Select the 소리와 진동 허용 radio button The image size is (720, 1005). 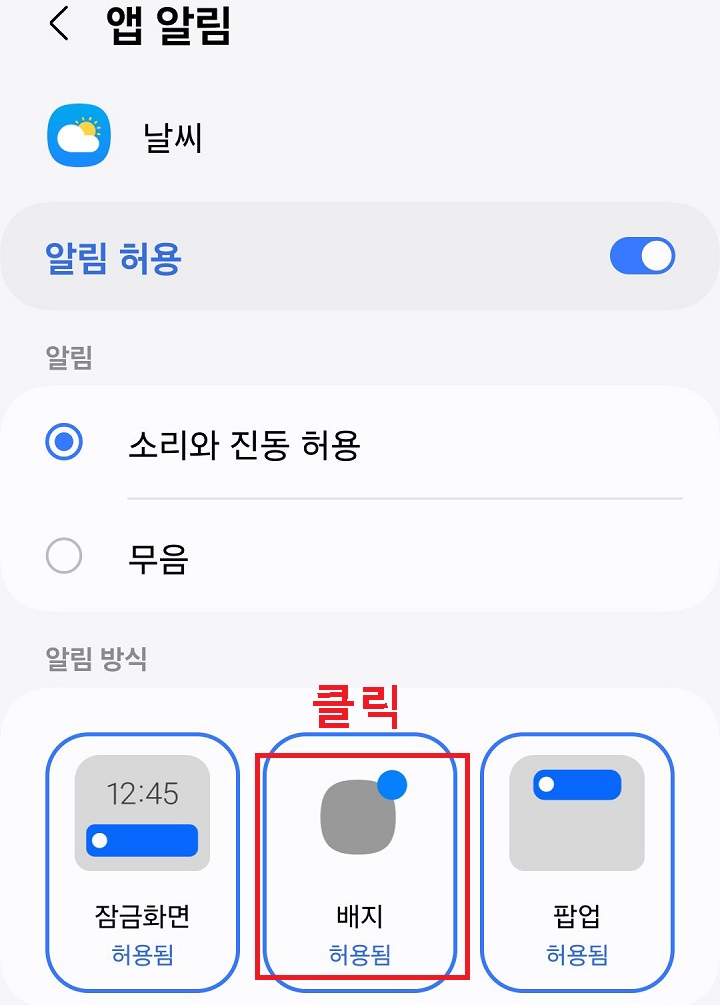[64, 440]
